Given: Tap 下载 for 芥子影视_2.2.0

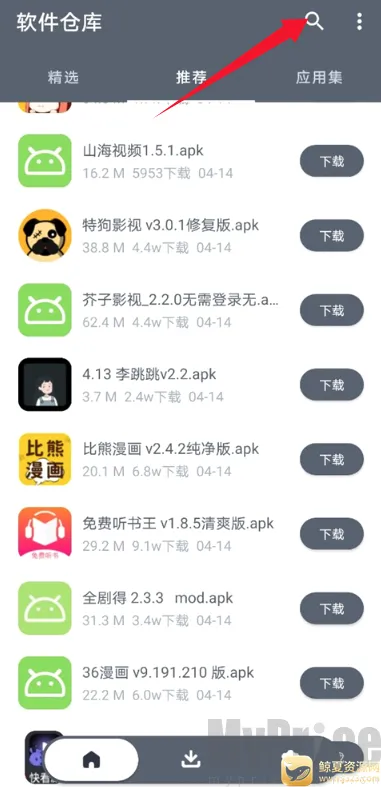Looking at the screenshot, I should pyautogui.click(x=332, y=310).
